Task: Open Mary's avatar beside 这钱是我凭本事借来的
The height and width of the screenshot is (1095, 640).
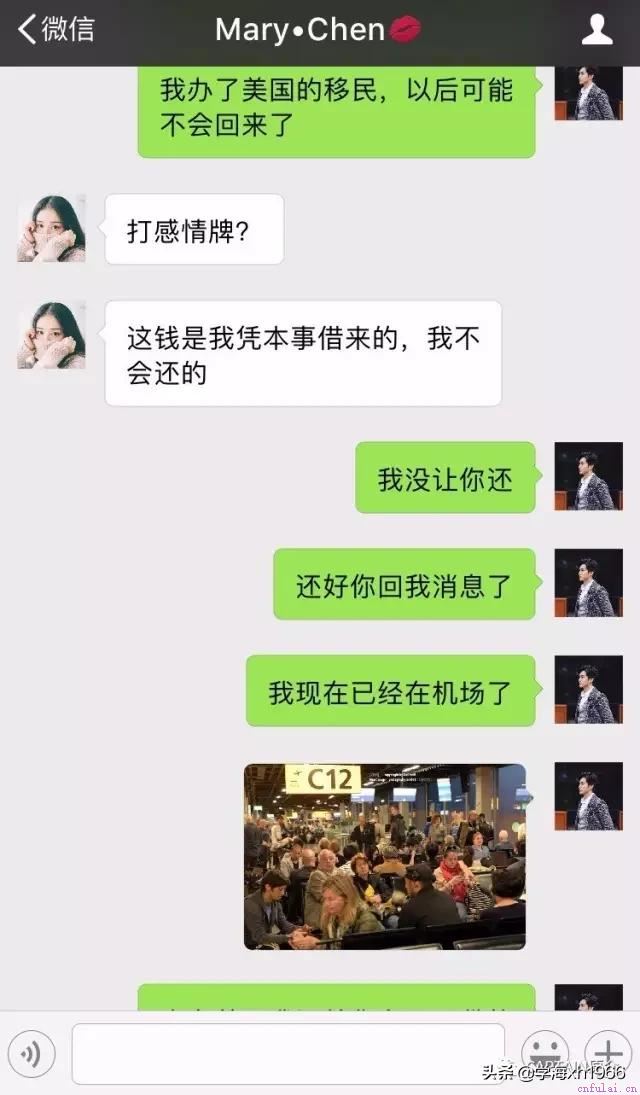Action: pos(51,335)
